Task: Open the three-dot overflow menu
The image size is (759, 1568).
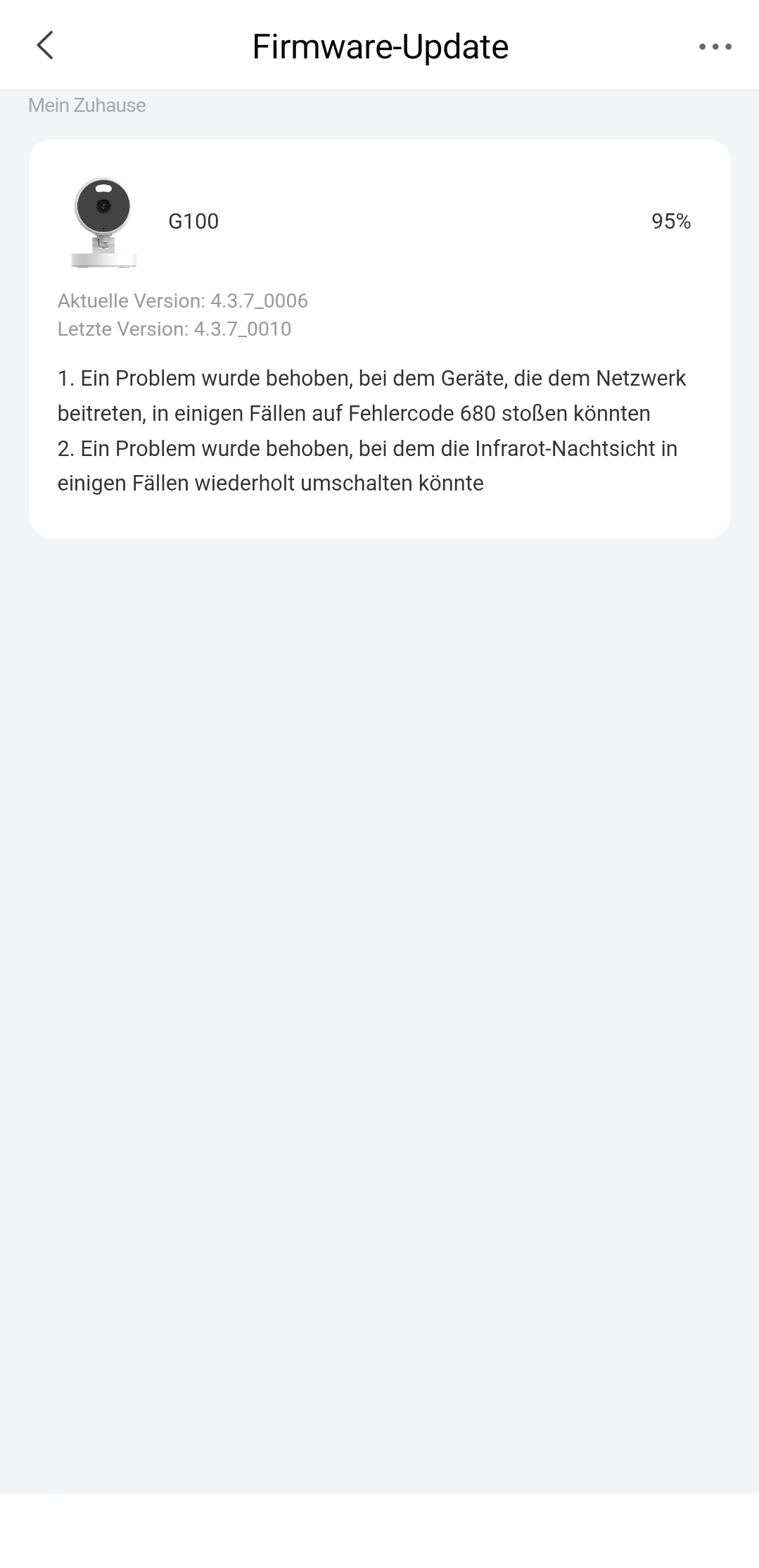Action: (x=715, y=46)
